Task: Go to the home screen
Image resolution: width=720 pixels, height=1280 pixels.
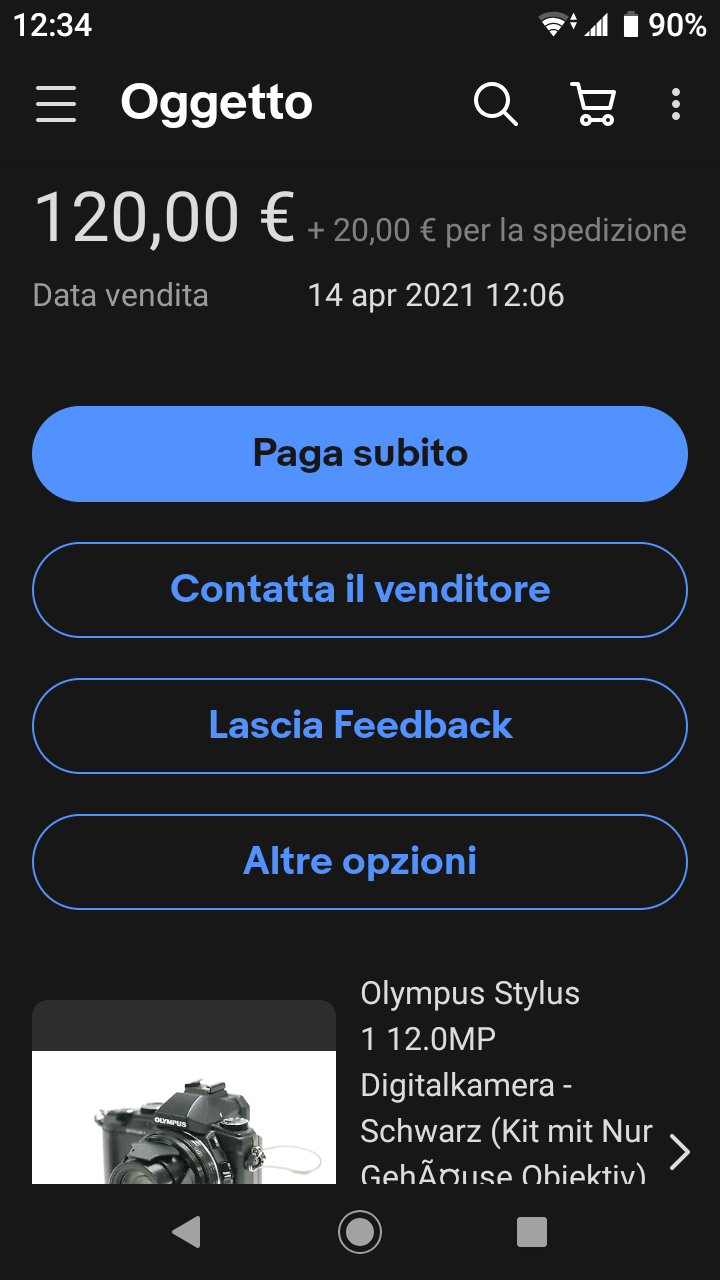Action: 360,1232
